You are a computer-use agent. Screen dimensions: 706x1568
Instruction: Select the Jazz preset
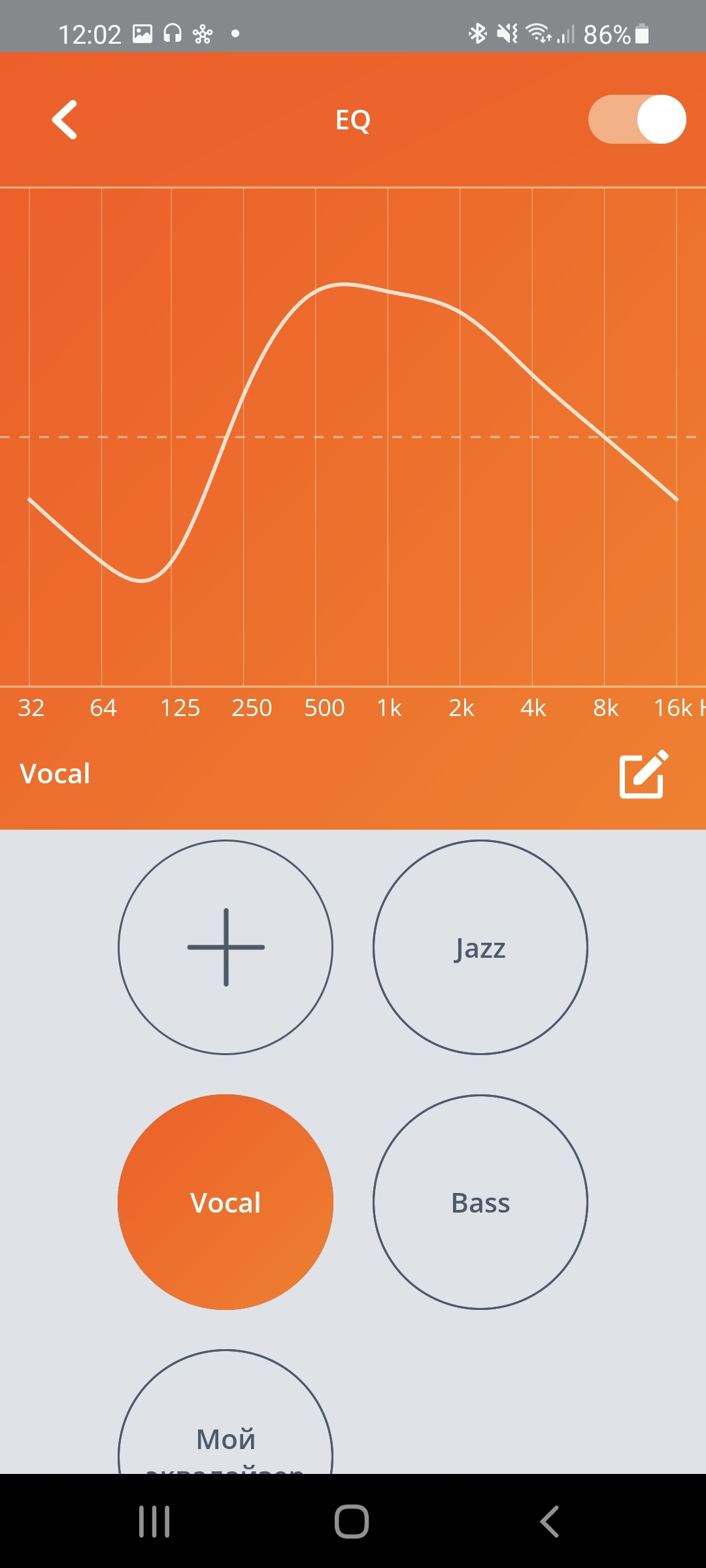tap(480, 947)
